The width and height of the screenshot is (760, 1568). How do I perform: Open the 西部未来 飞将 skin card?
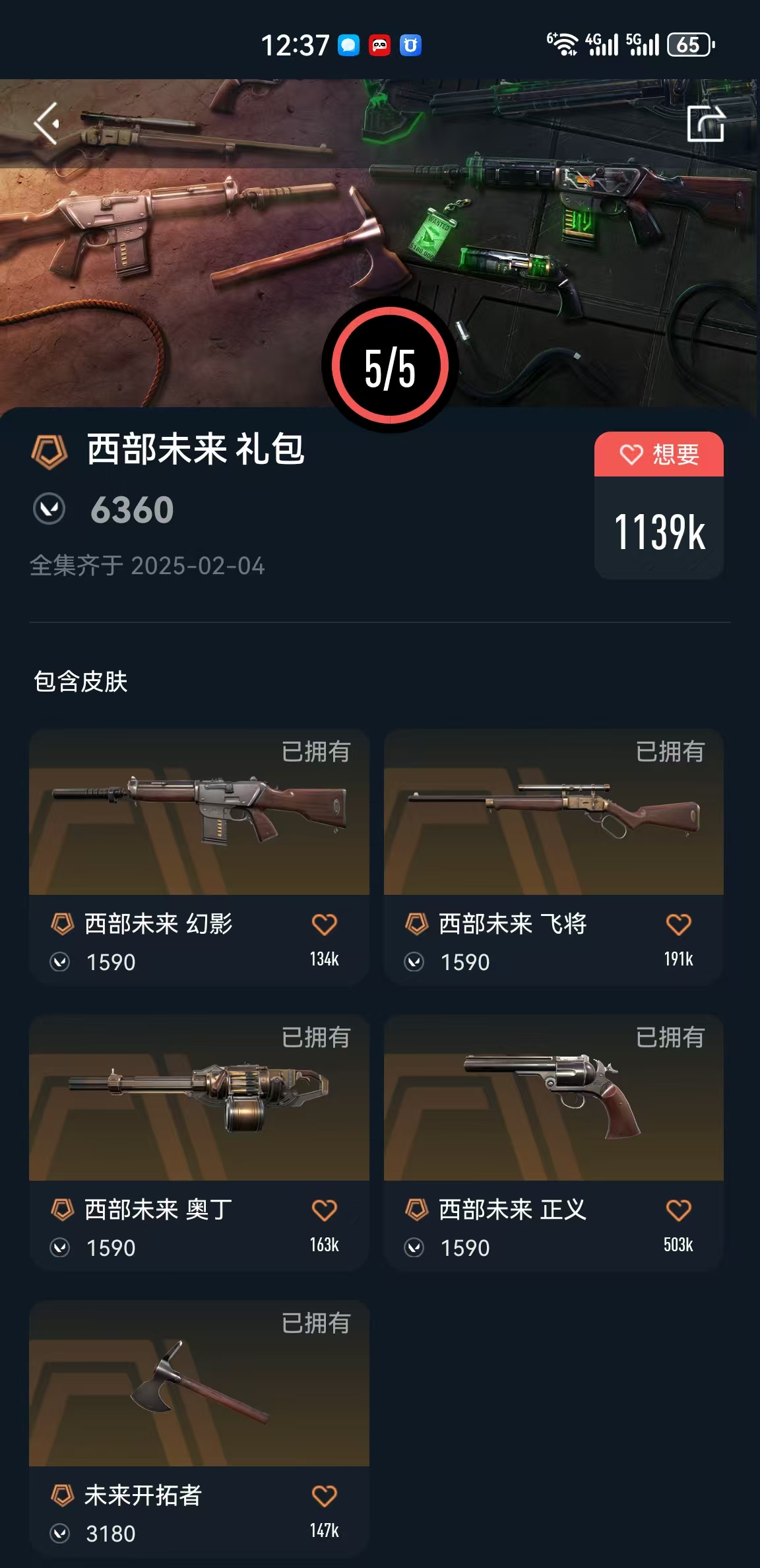(553, 813)
